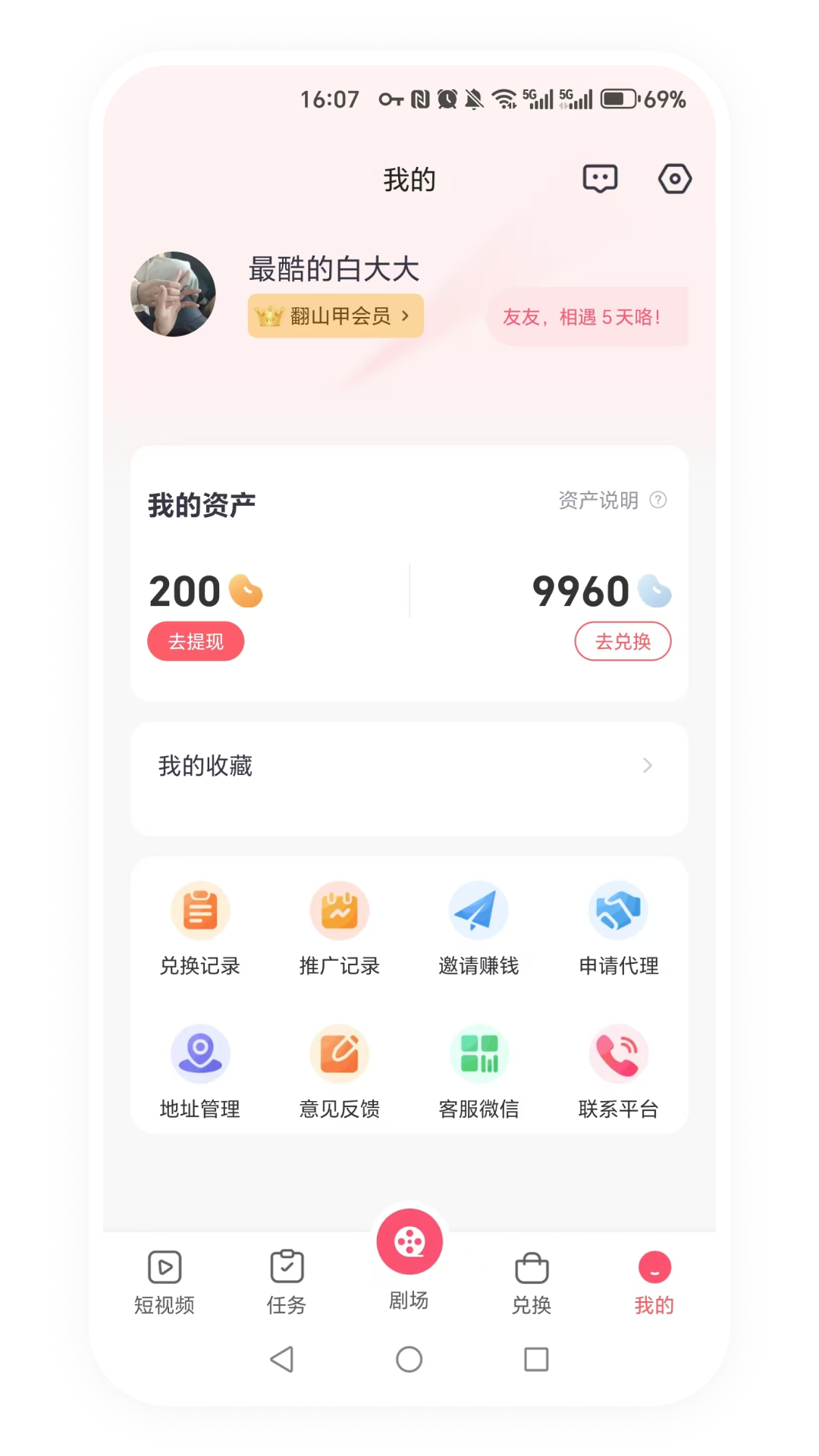Open 我的收藏 favorites row
This screenshot has height=1456, width=819.
tap(409, 766)
